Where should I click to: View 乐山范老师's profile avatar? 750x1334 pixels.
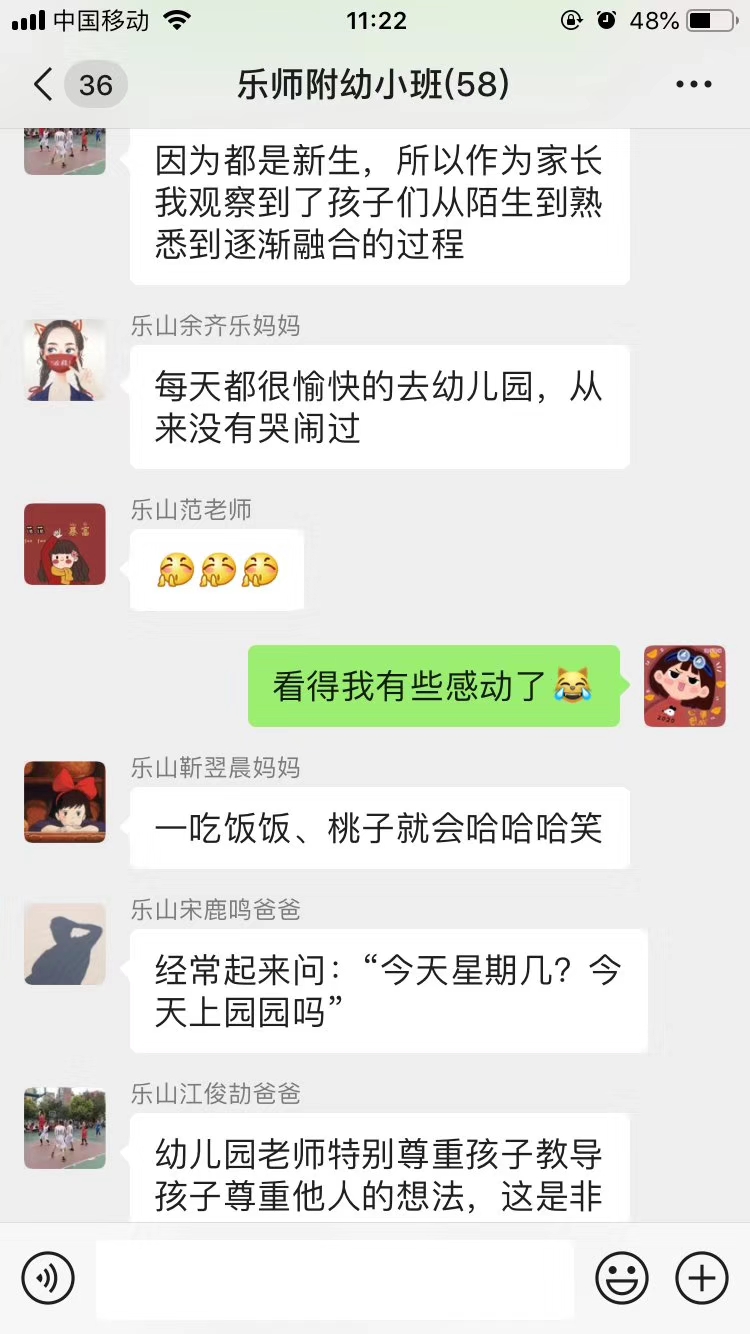pos(65,544)
